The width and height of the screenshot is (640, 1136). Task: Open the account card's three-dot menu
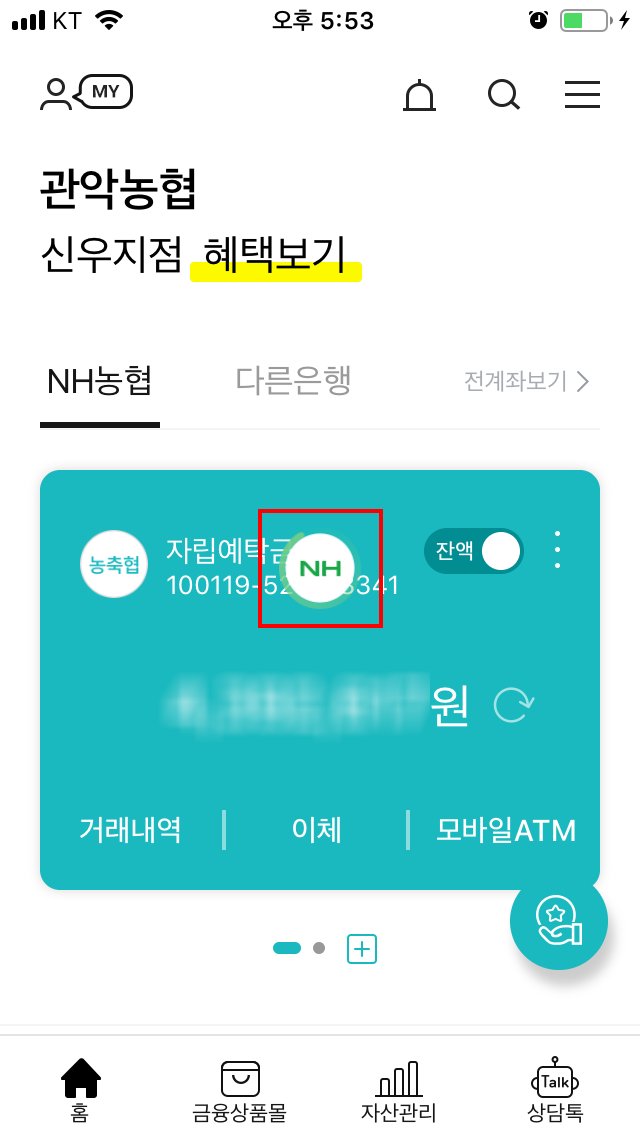557,550
